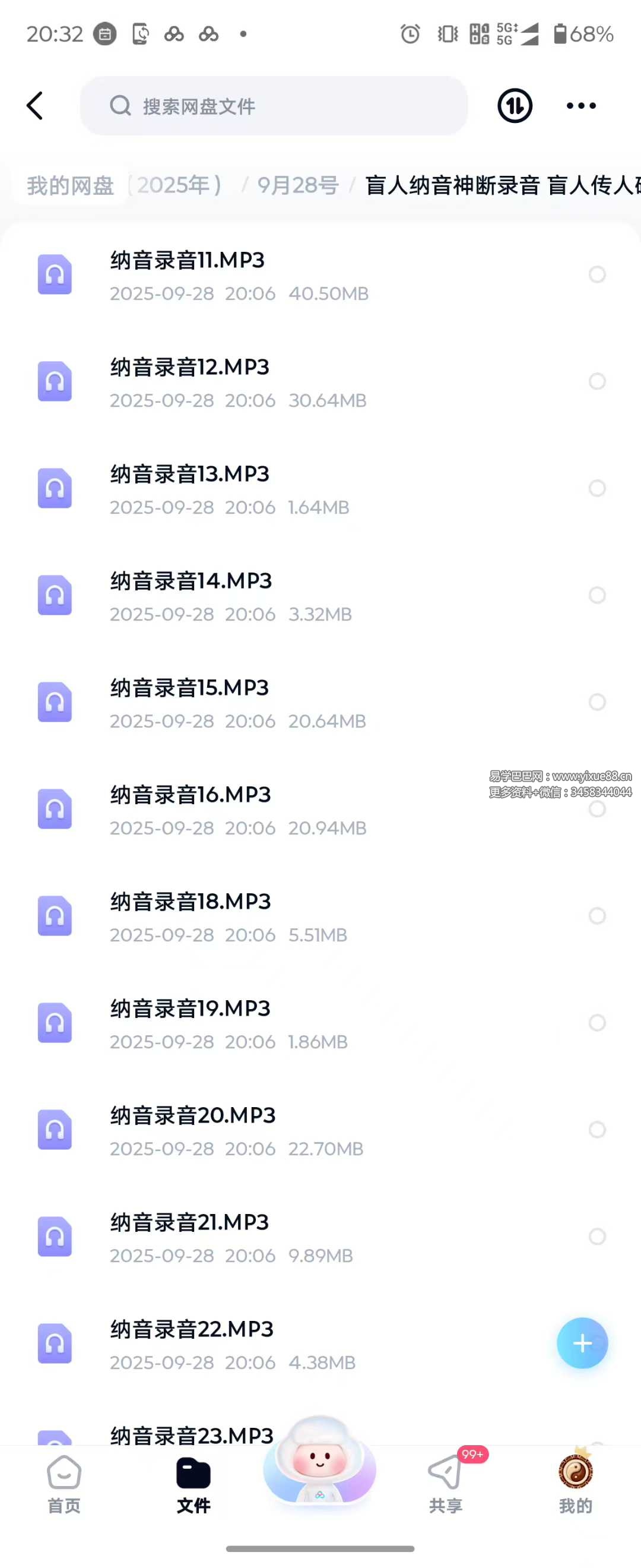Viewport: 641px width, 1568px height.
Task: Jump to 我的网盘 in breadcrumb
Action: (71, 185)
